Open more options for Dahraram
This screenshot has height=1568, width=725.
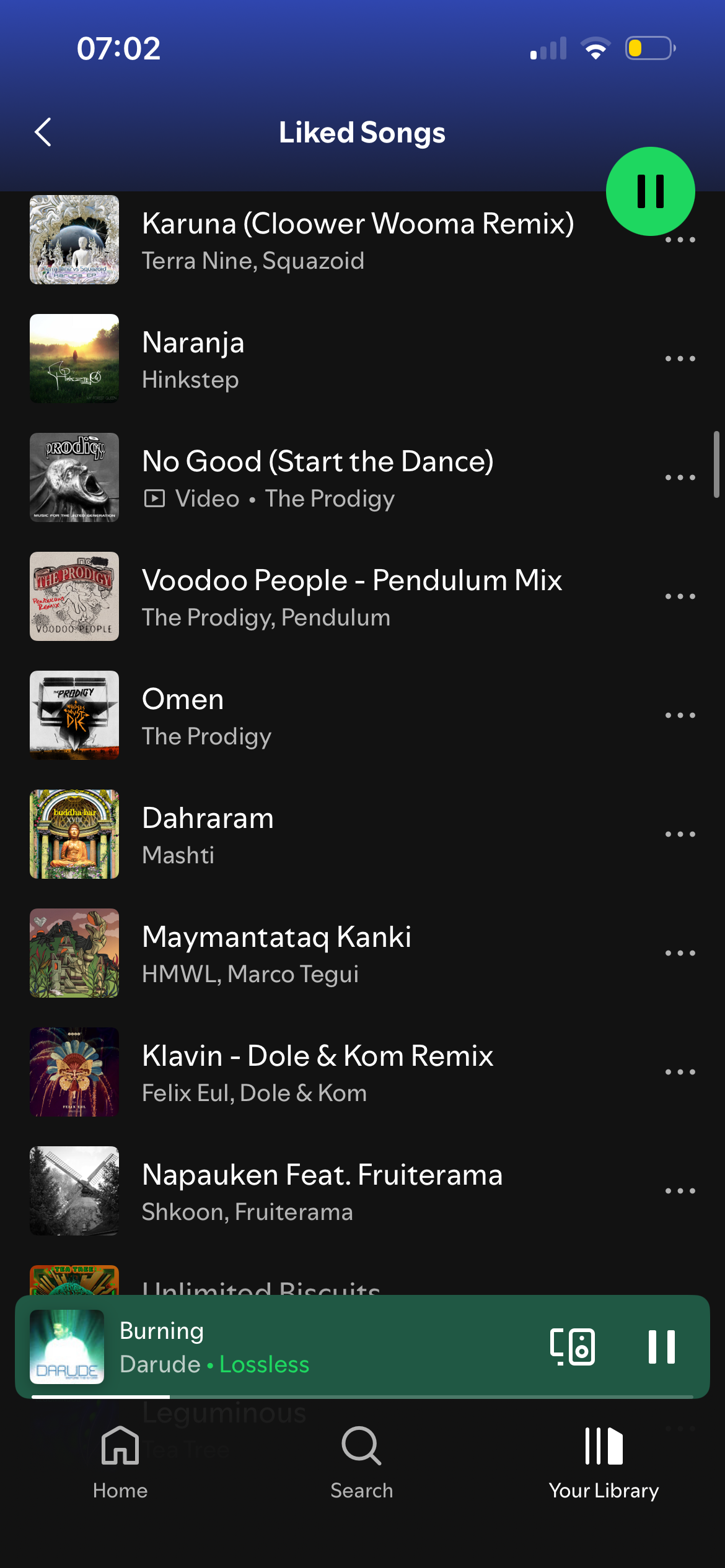[x=680, y=835]
